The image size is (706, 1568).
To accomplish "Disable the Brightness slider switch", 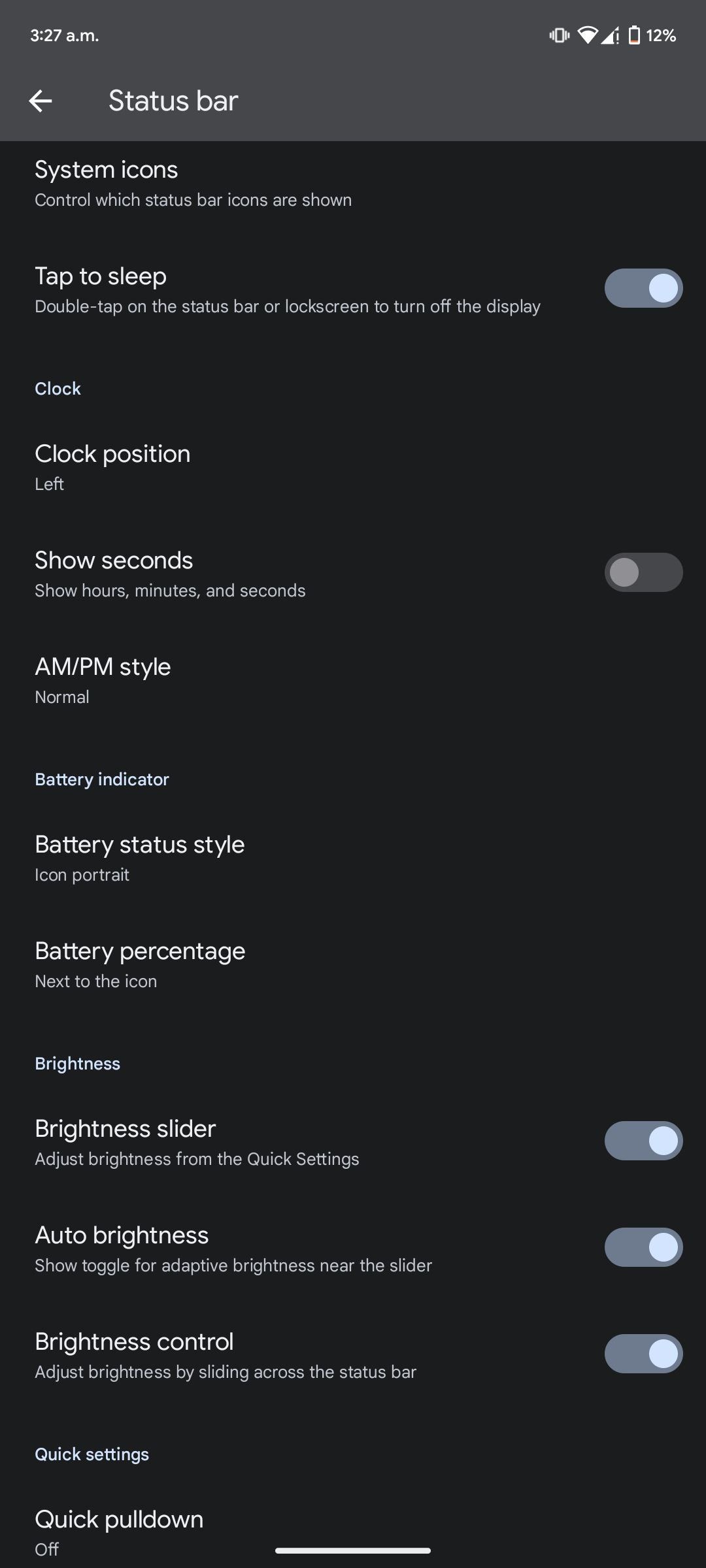I will 643,1141.
